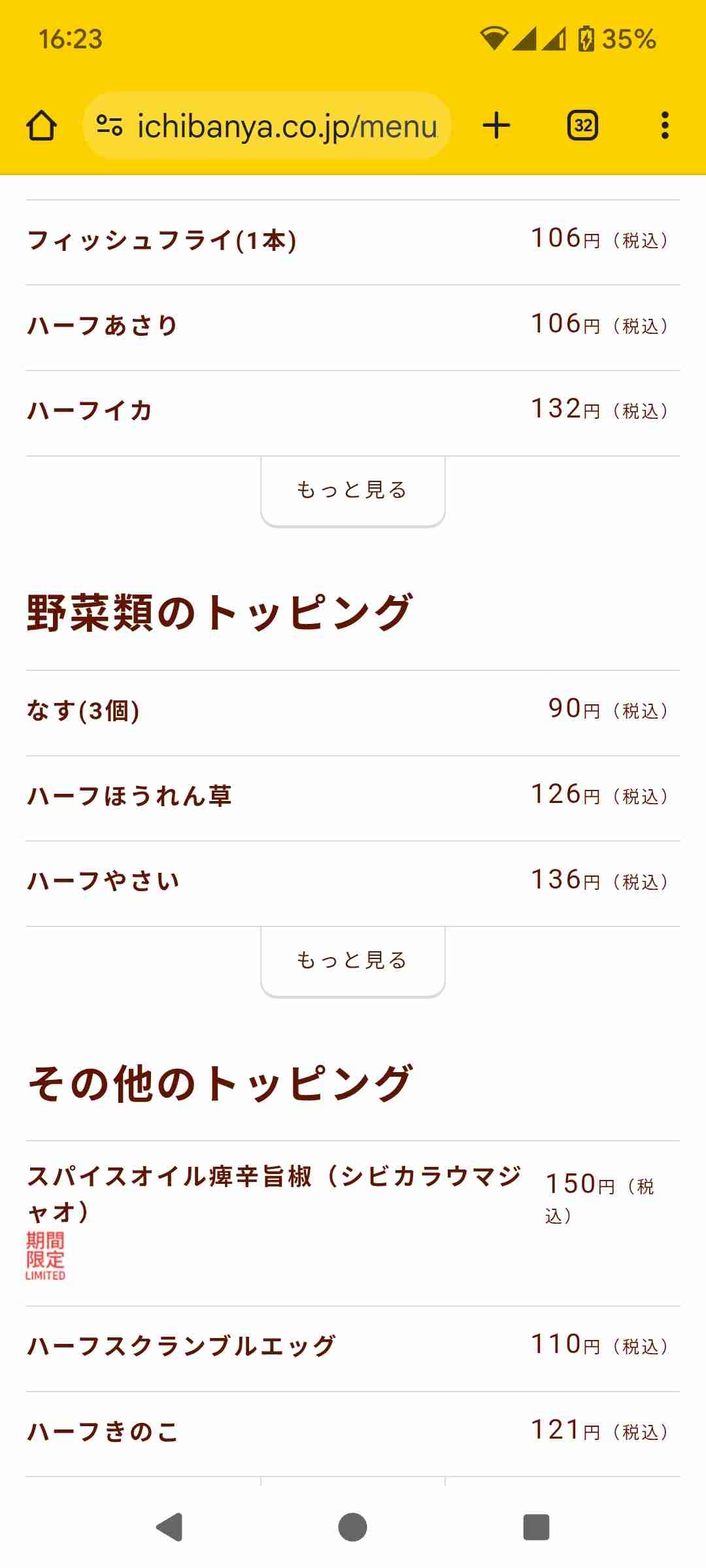The height and width of the screenshot is (1568, 706).
Task: Expand もっと見る under 野菜類のトッピング list
Action: 352,961
